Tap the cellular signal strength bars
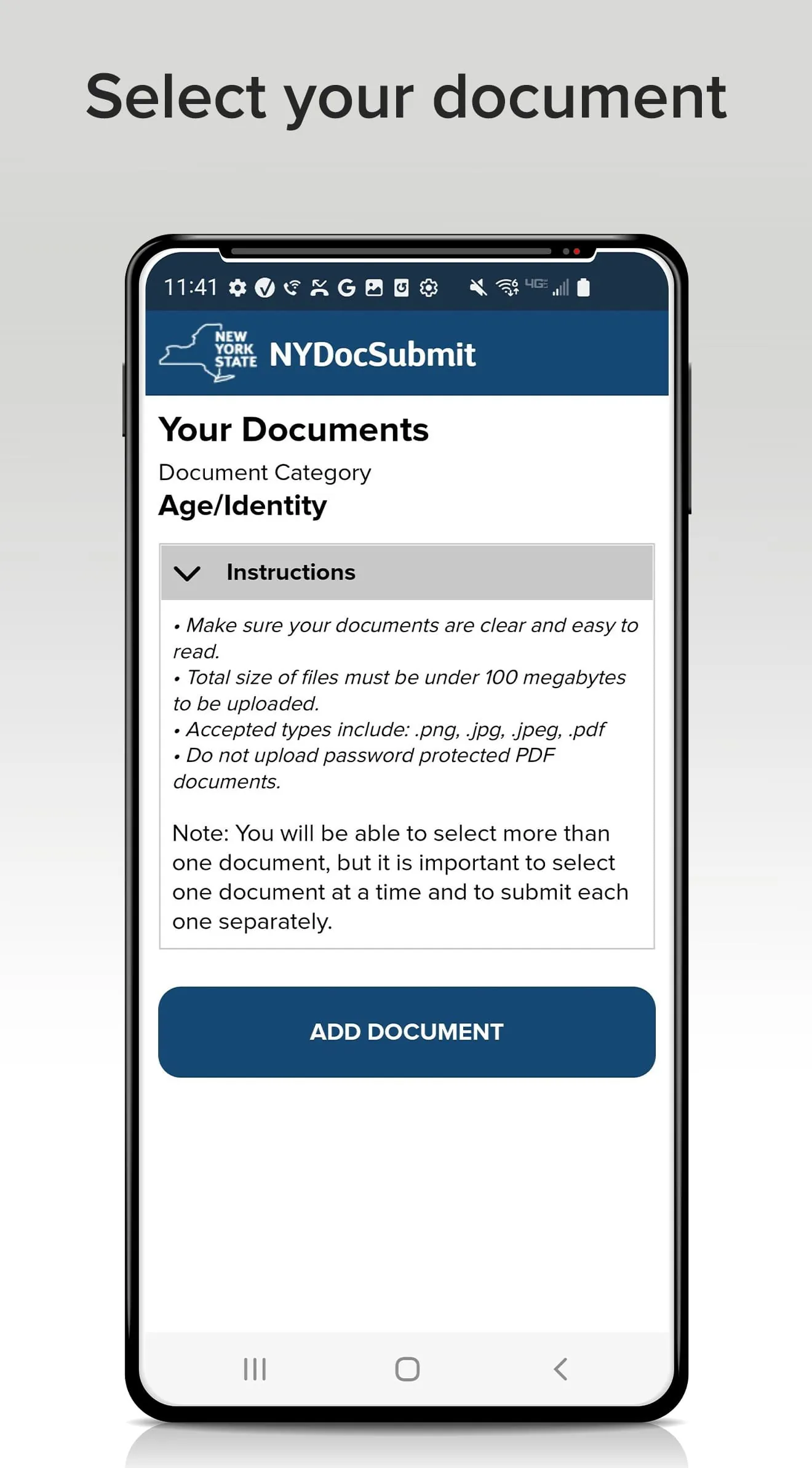The width and height of the screenshot is (812, 1468). (x=562, y=287)
